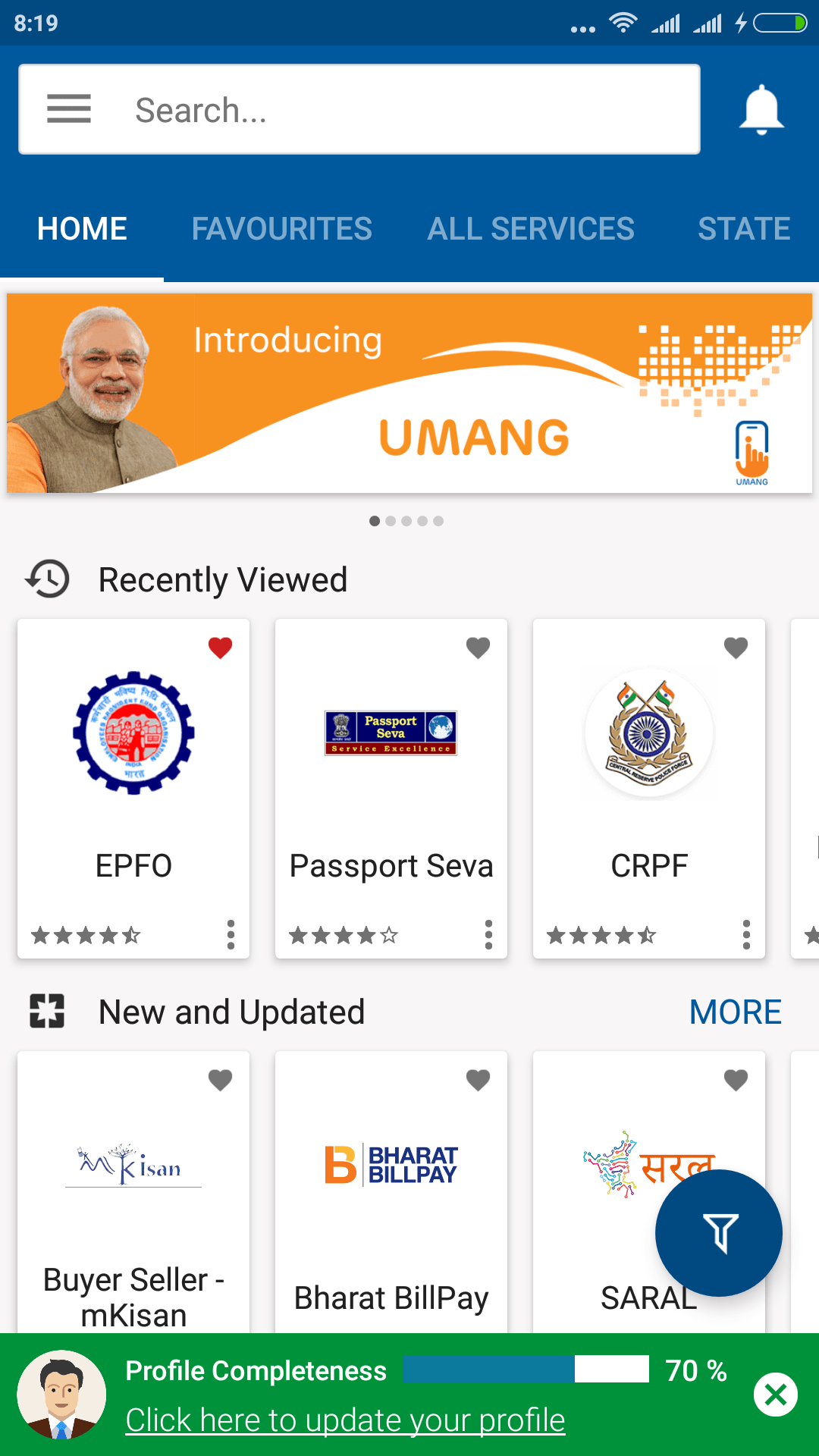Image resolution: width=819 pixels, height=1456 pixels.
Task: Select the EPFO service logo
Action: point(133,733)
